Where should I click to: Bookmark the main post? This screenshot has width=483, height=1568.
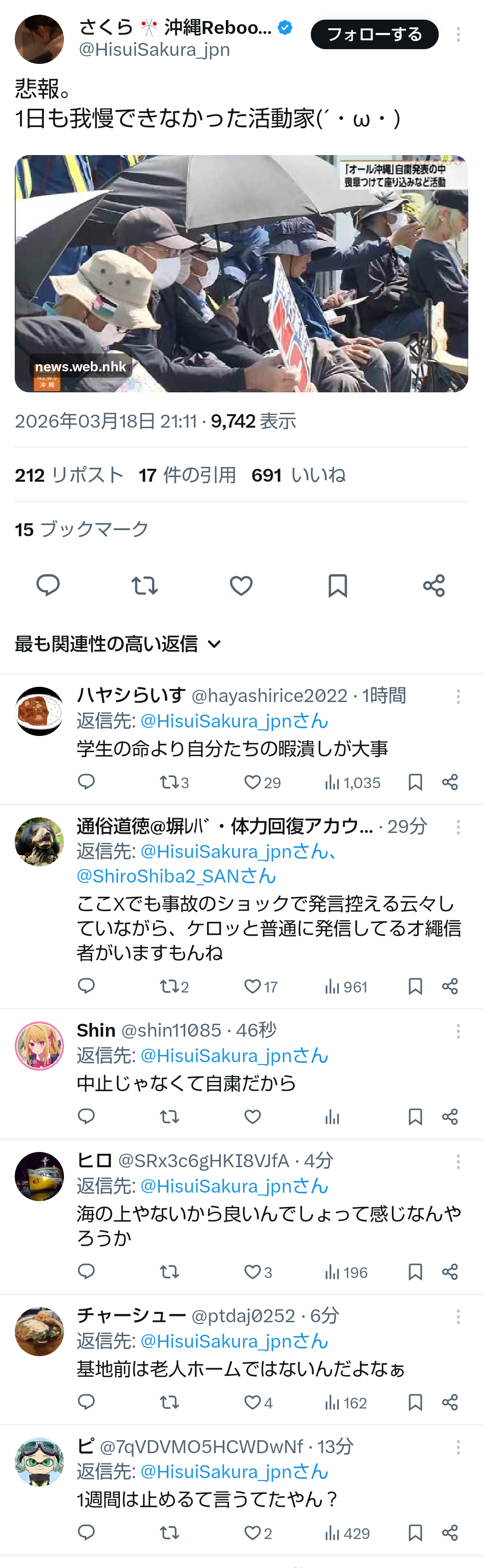338,585
